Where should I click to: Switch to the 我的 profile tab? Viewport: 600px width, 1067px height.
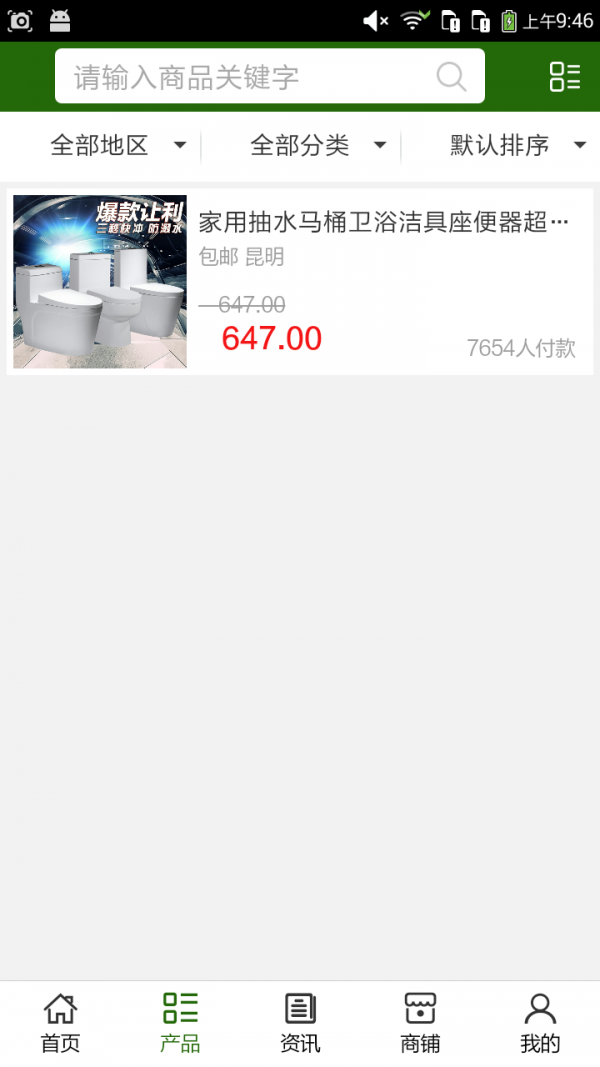coord(540,1024)
